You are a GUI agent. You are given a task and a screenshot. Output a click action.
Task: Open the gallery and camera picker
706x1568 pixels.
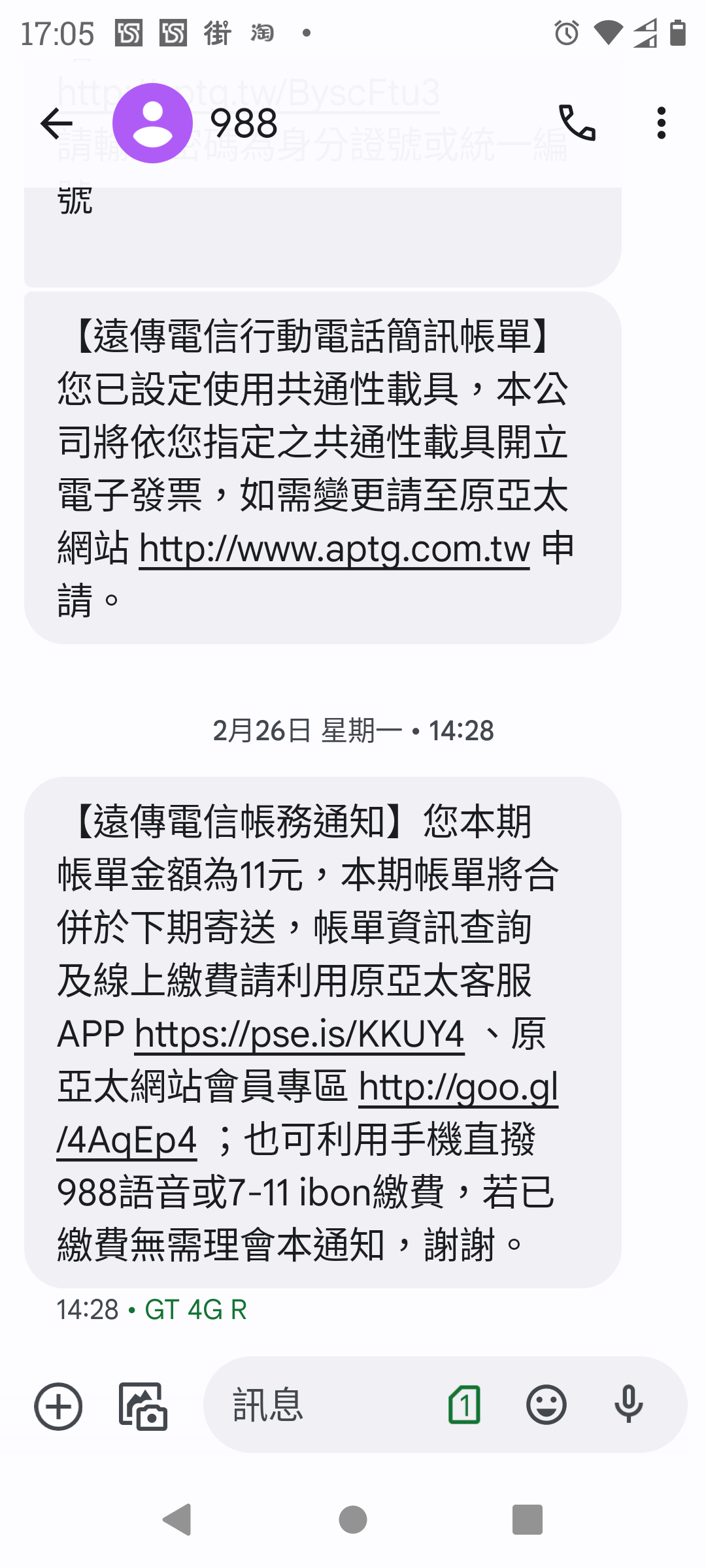[143, 1406]
